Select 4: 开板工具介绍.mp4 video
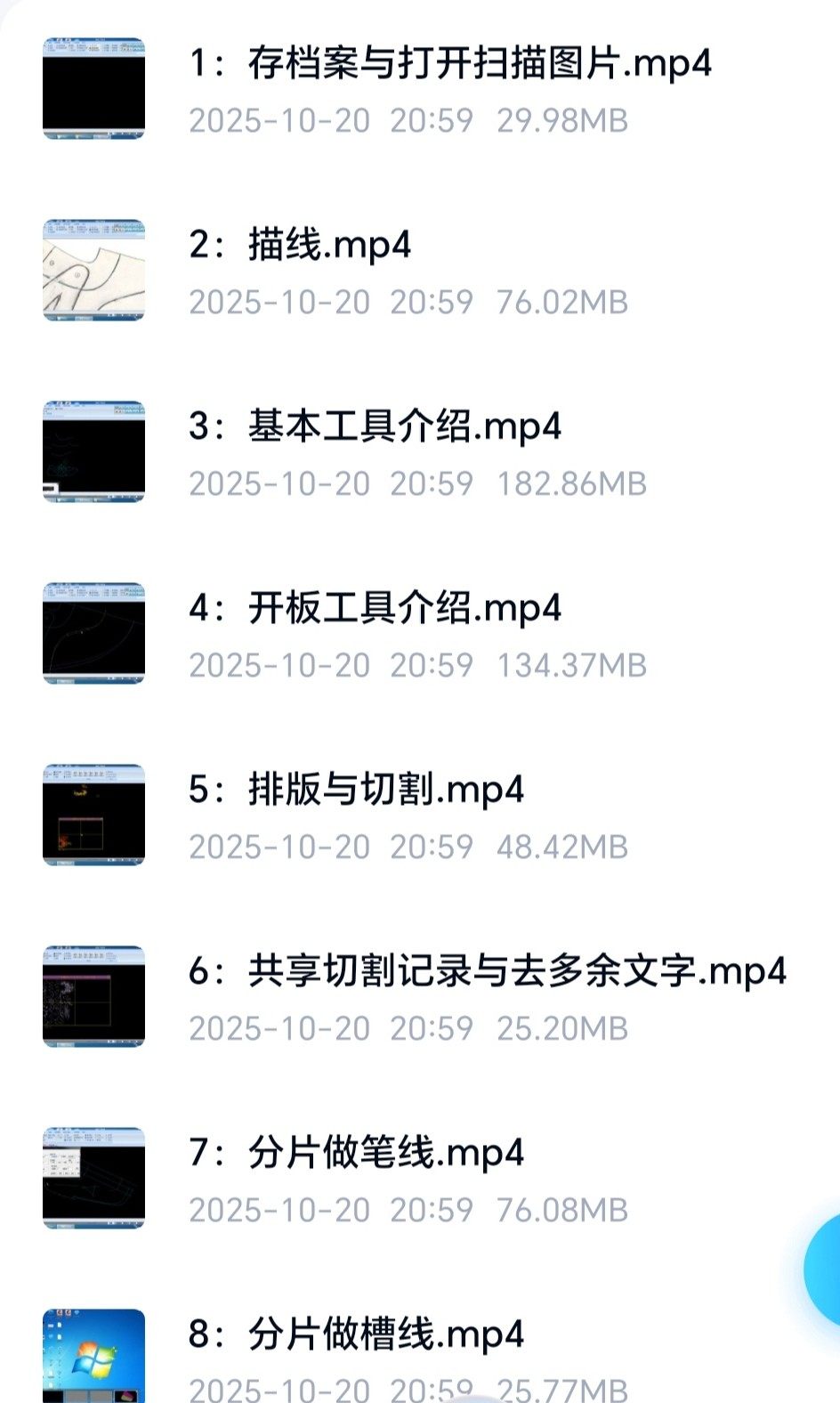840x1403 pixels. pos(375,608)
